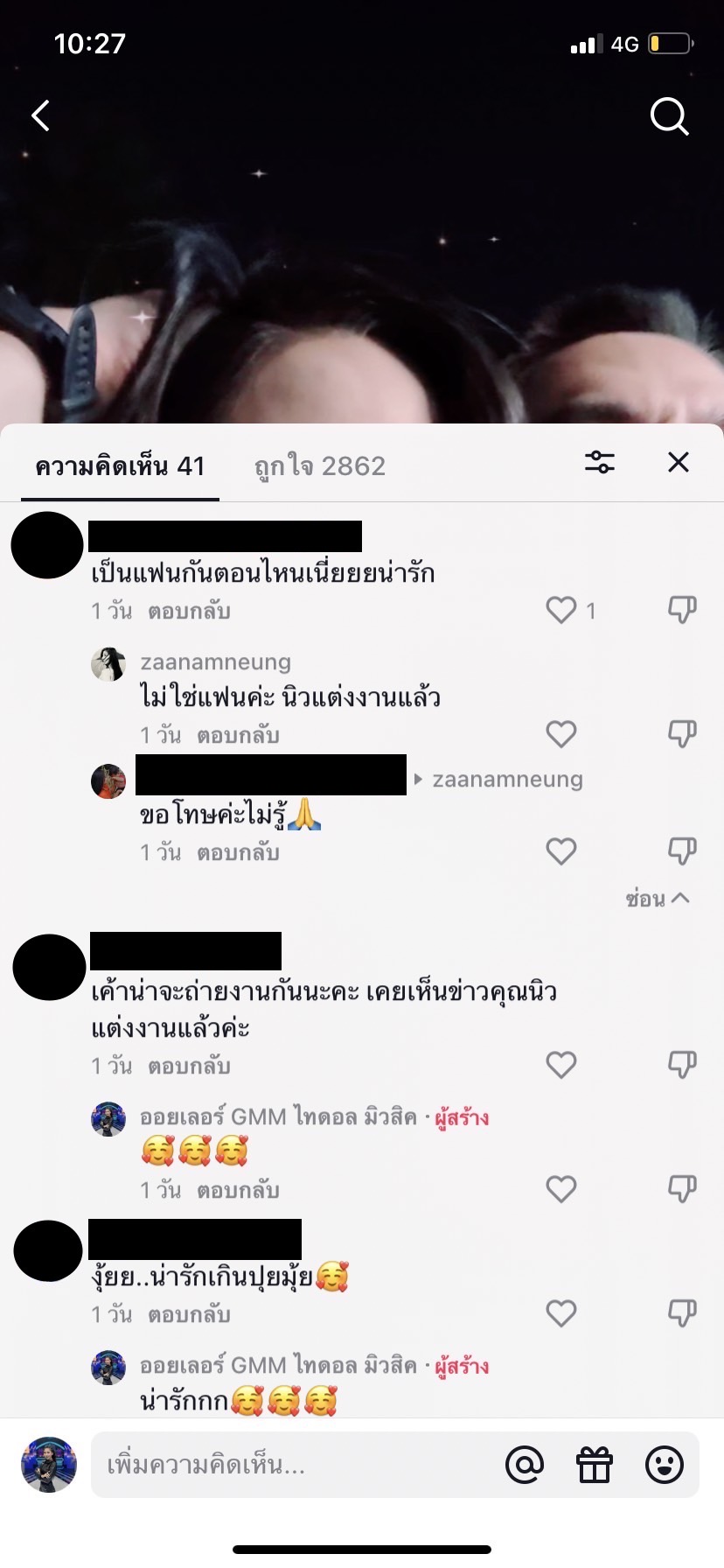Like the reply ขอโทษค่ะไม่รู้
Screen dimensions: 724x1568
[x=561, y=851]
